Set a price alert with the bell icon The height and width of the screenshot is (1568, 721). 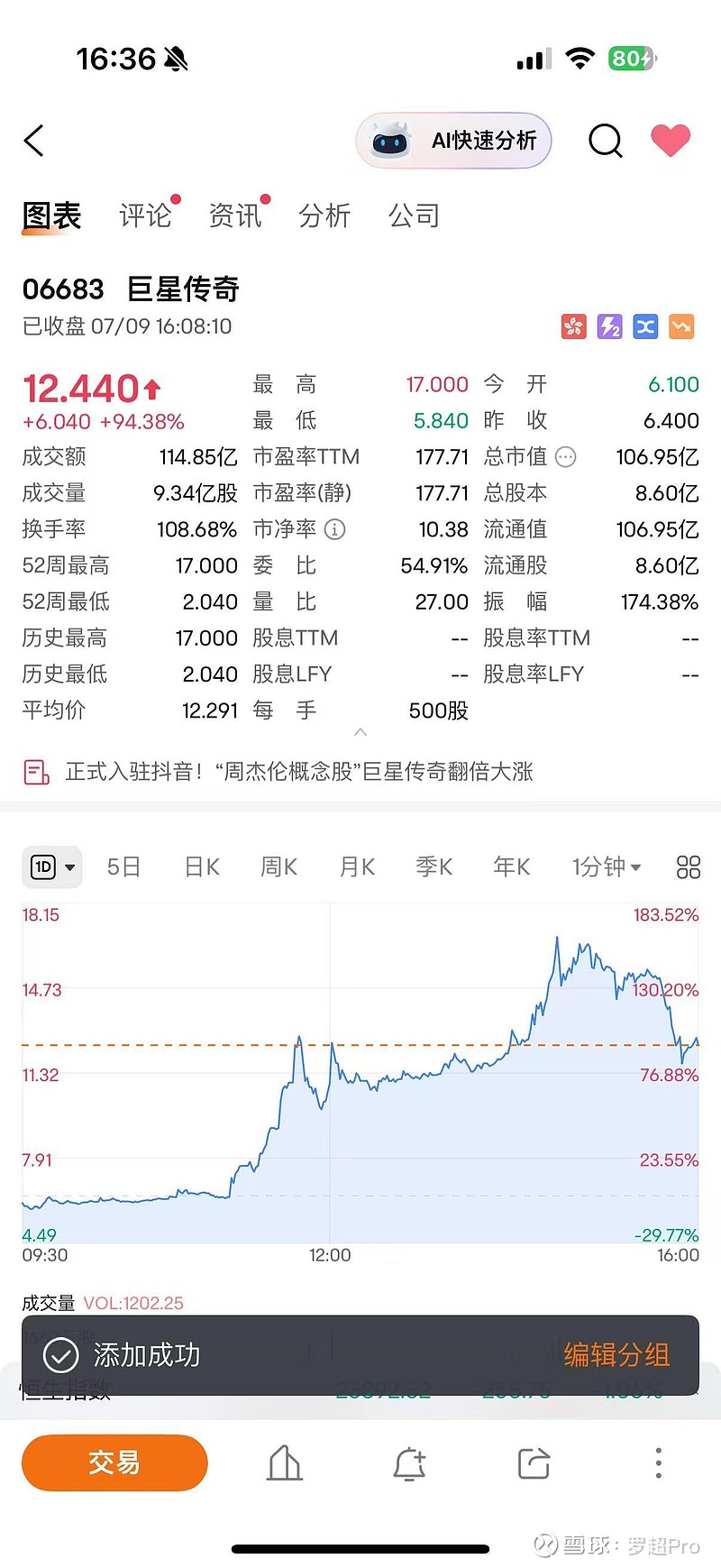point(409,1463)
